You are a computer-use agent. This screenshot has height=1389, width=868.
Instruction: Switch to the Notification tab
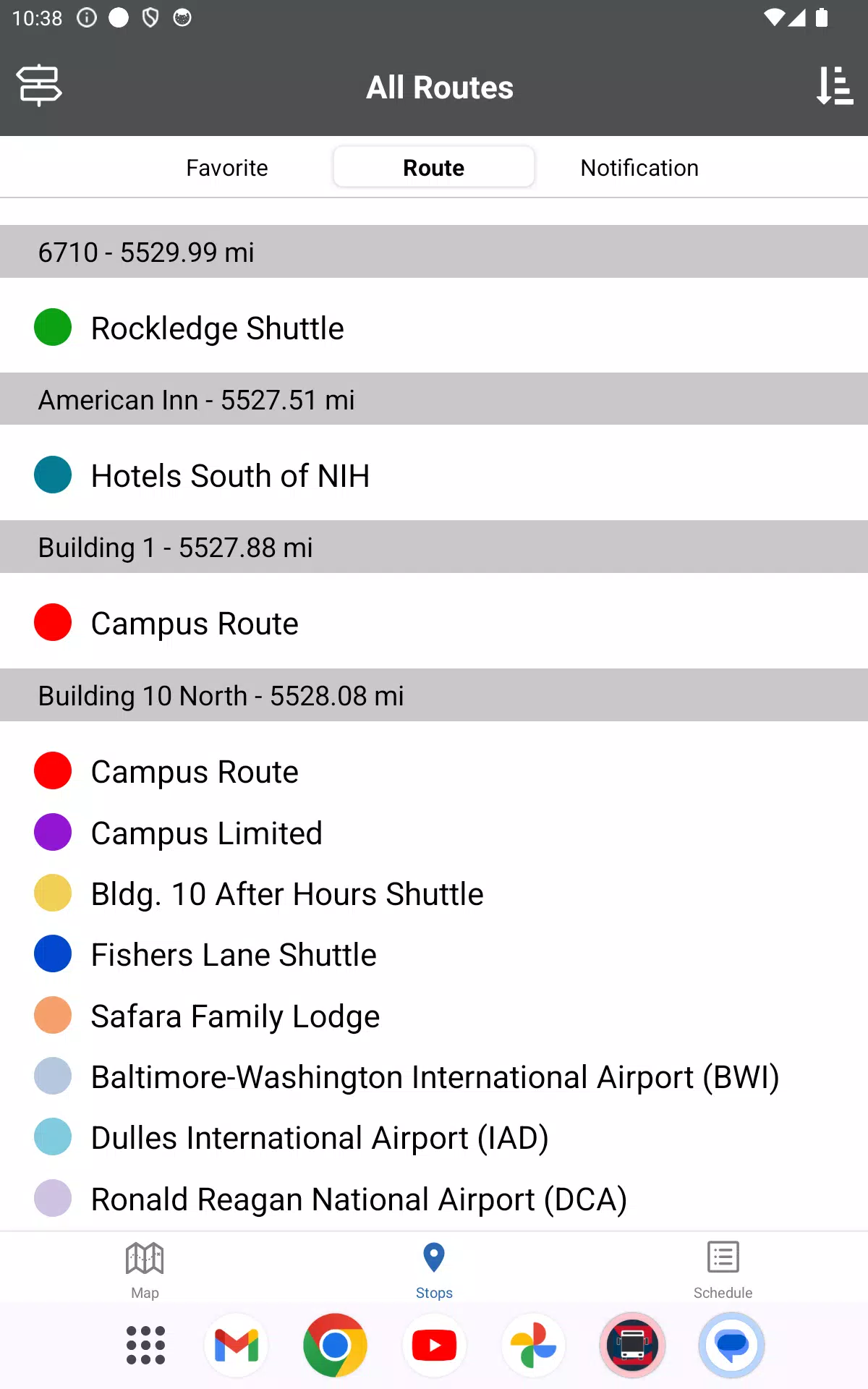[639, 168]
